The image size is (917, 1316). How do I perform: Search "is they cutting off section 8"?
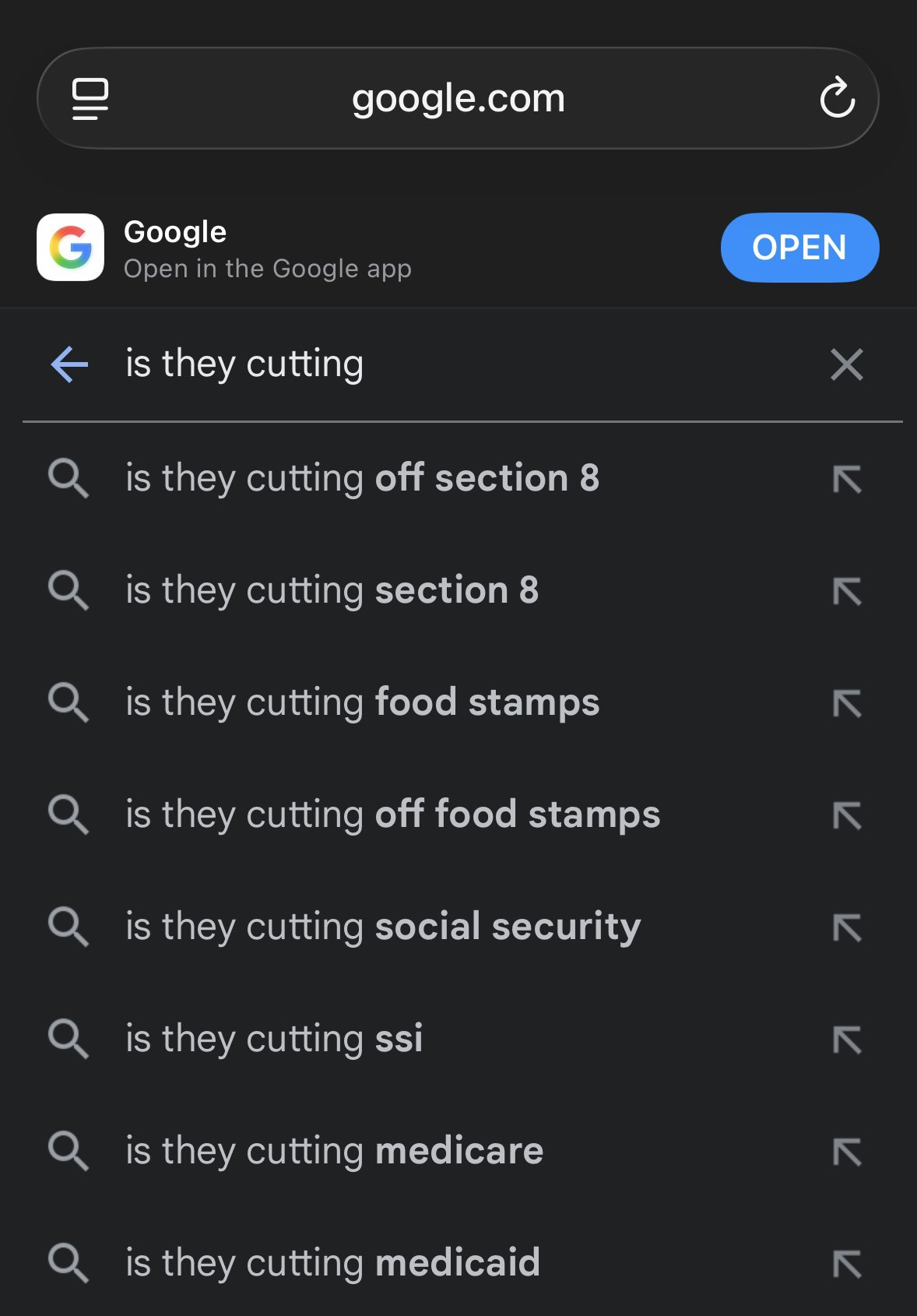[x=459, y=478]
